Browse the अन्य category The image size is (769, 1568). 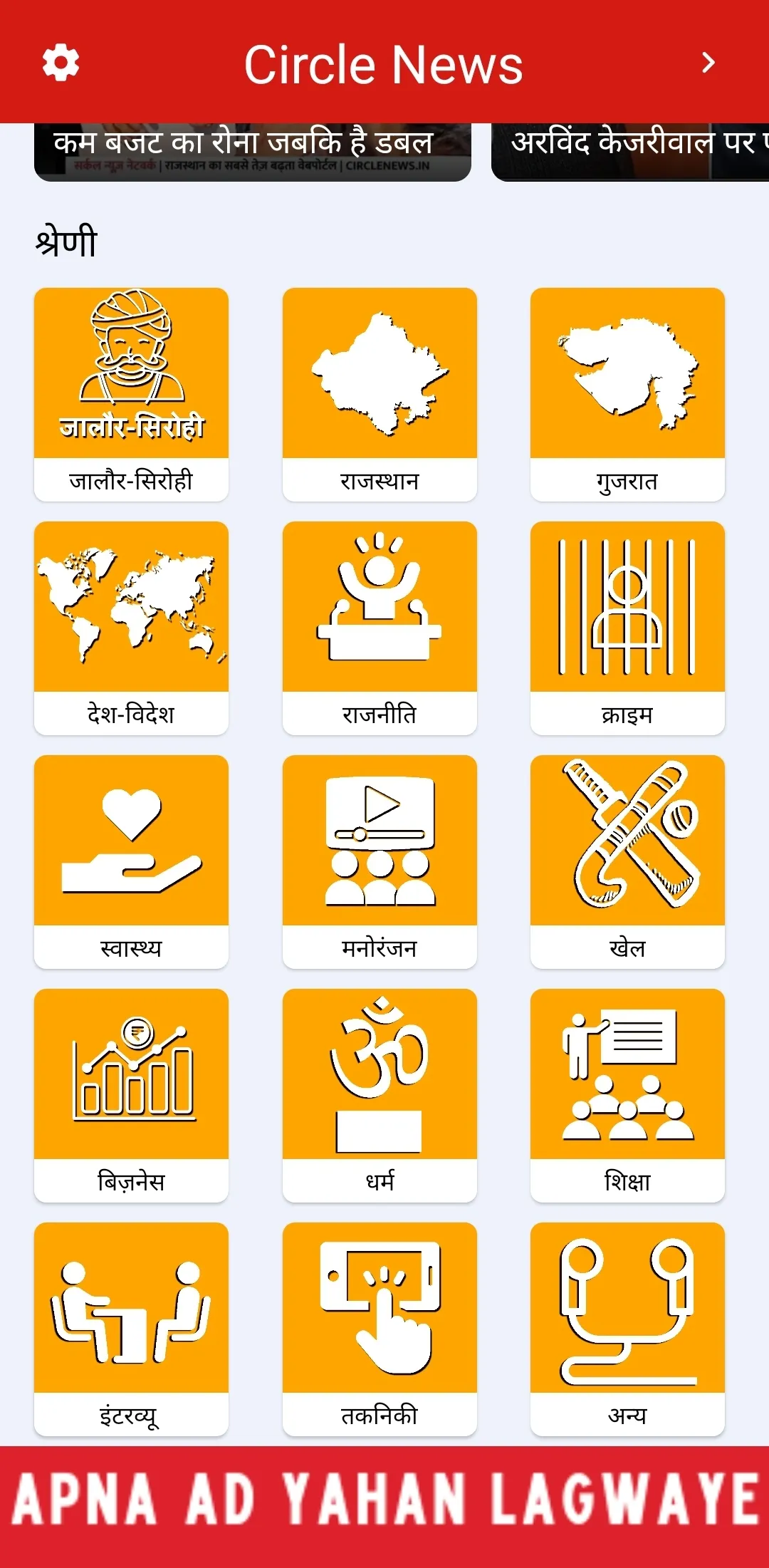pos(627,1329)
